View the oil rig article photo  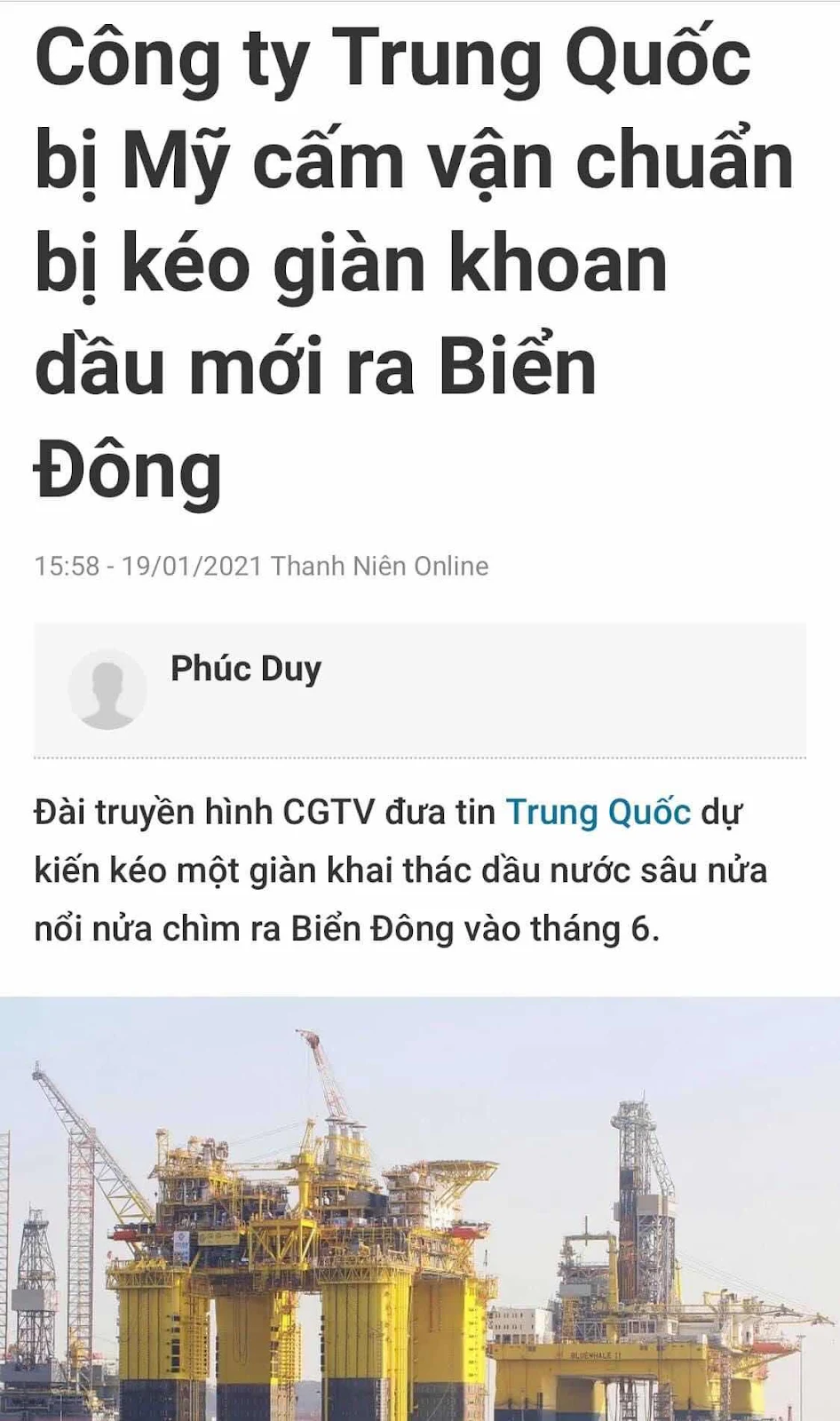click(420, 1208)
